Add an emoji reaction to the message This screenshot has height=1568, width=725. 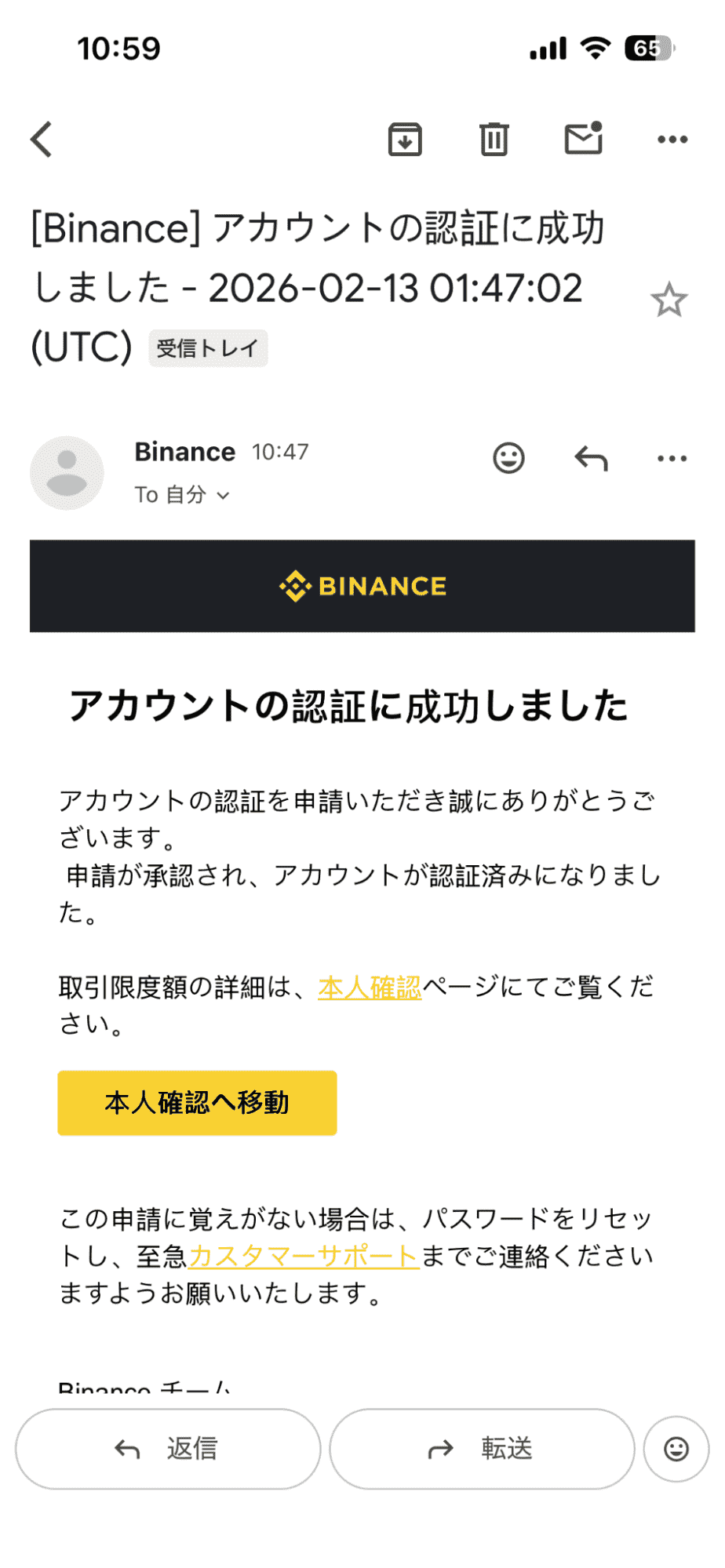(509, 458)
